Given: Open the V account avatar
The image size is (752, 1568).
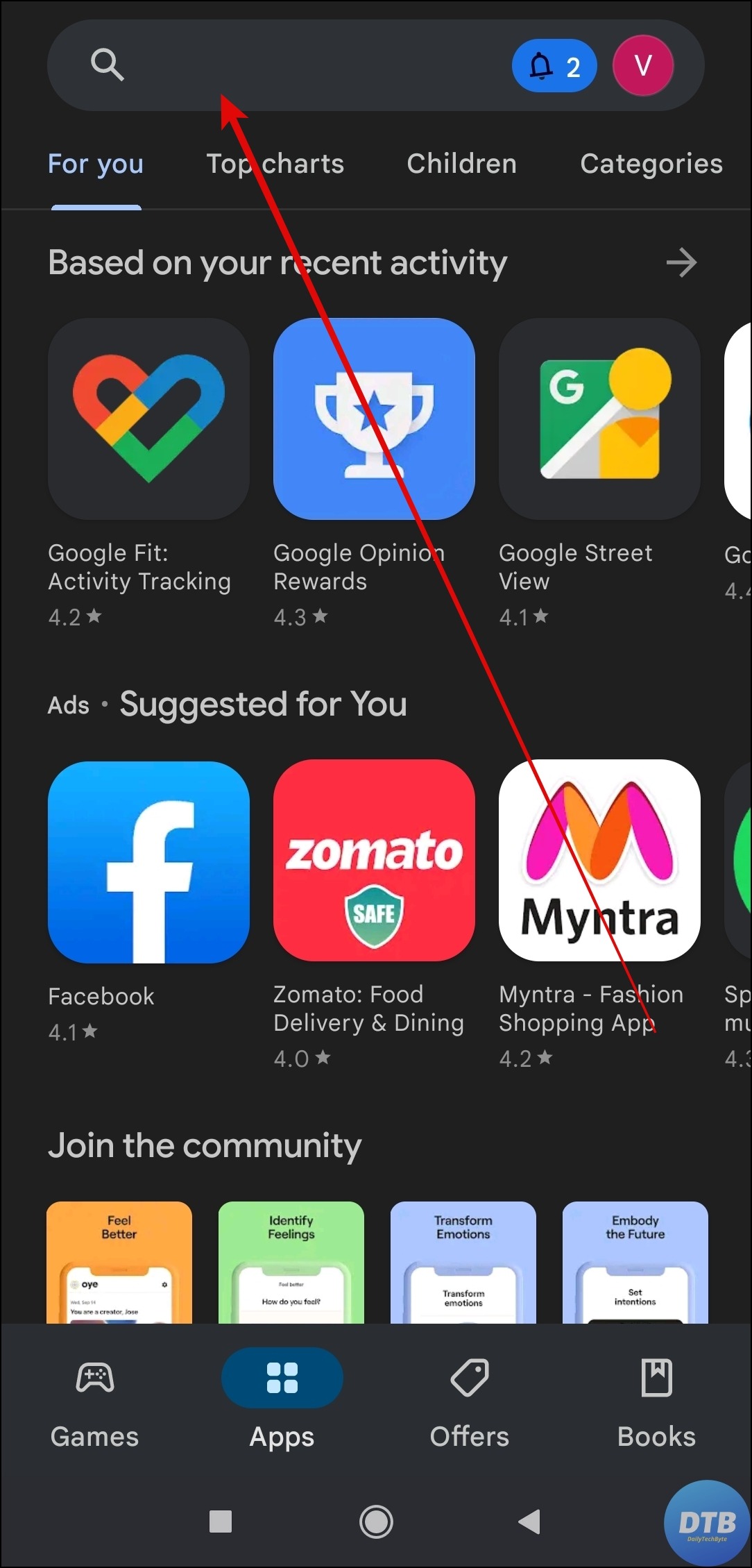Looking at the screenshot, I should (642, 66).
